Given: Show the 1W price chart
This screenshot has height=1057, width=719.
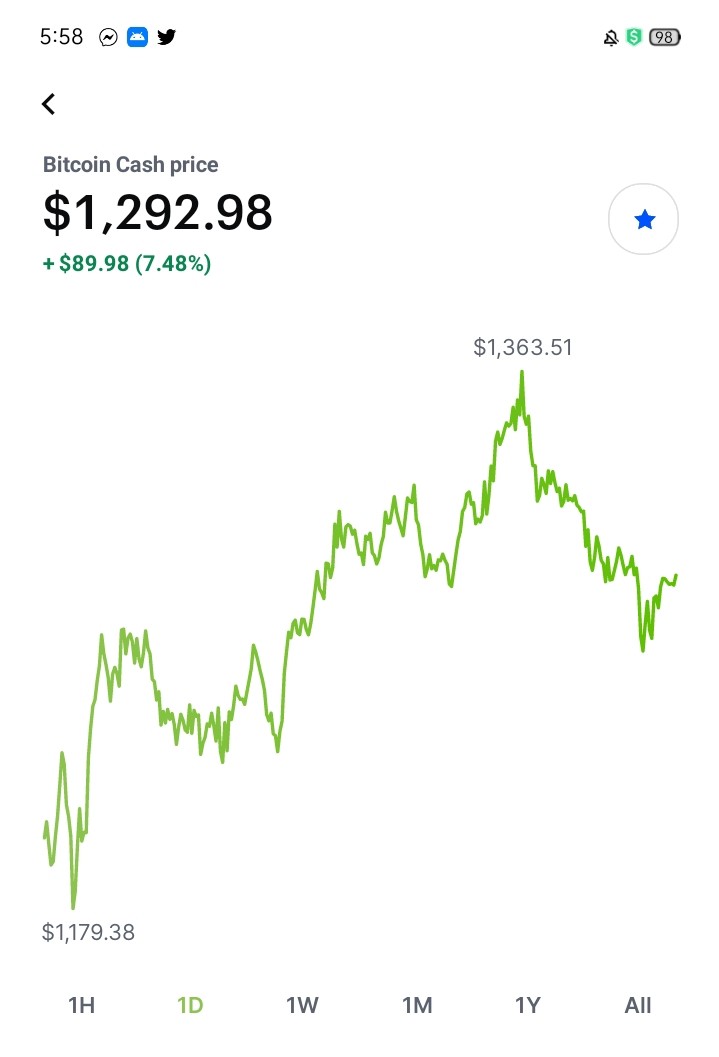Looking at the screenshot, I should [302, 1005].
